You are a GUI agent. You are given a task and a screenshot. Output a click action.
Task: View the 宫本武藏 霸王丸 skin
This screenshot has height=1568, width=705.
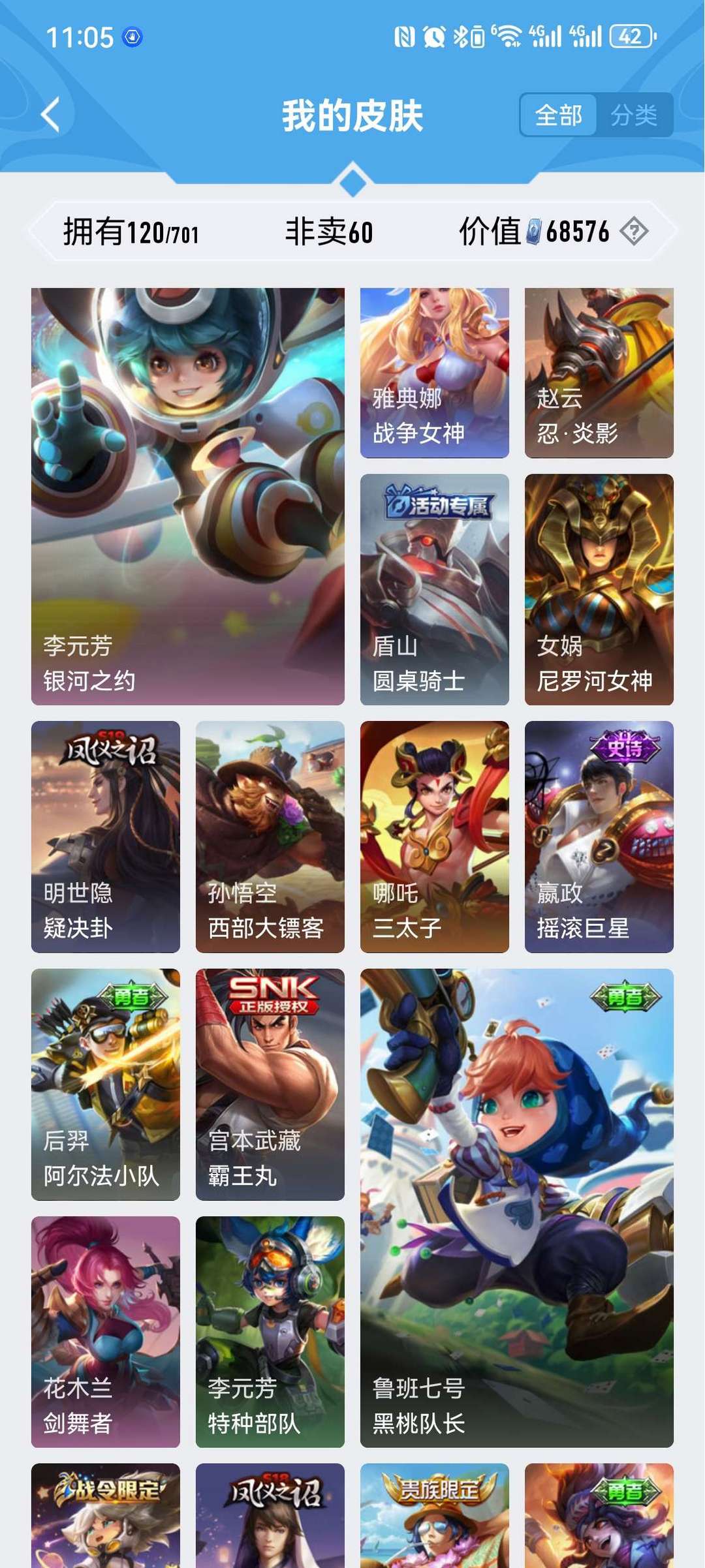(x=270, y=1084)
